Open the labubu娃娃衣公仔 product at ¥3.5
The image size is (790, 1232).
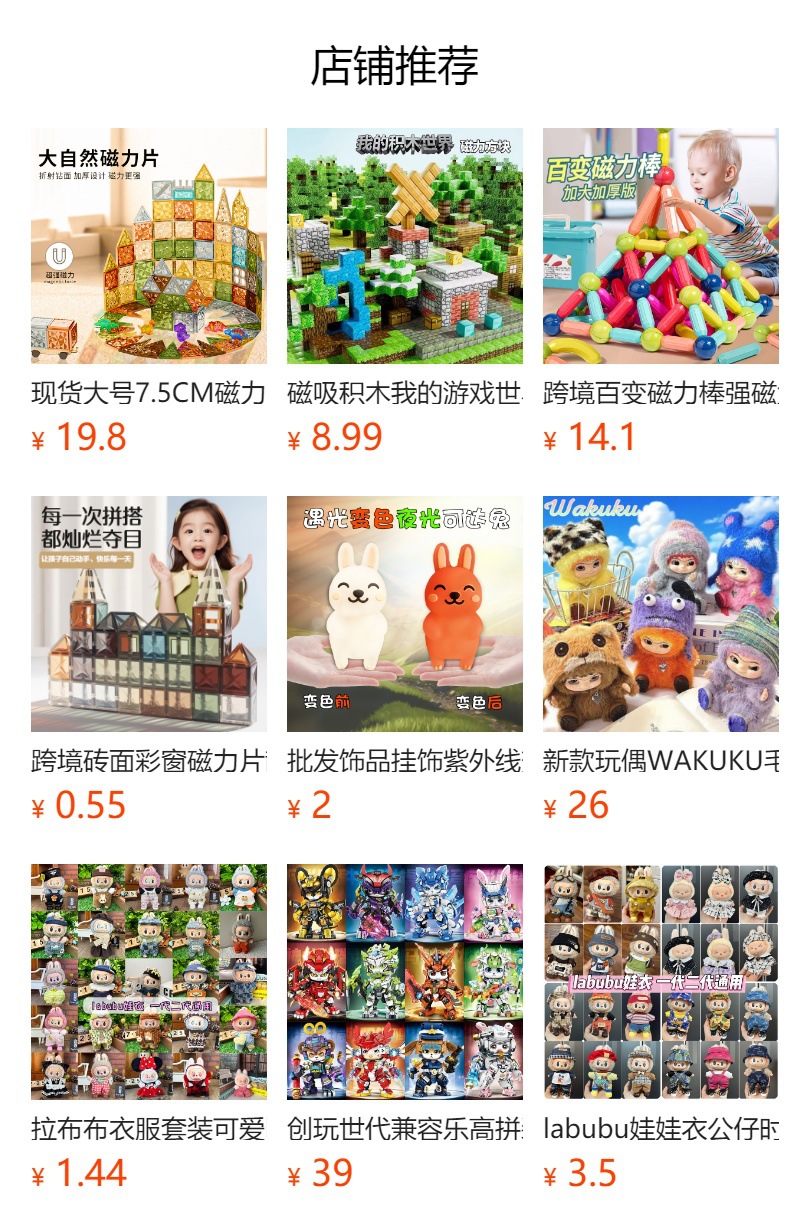coord(661,982)
